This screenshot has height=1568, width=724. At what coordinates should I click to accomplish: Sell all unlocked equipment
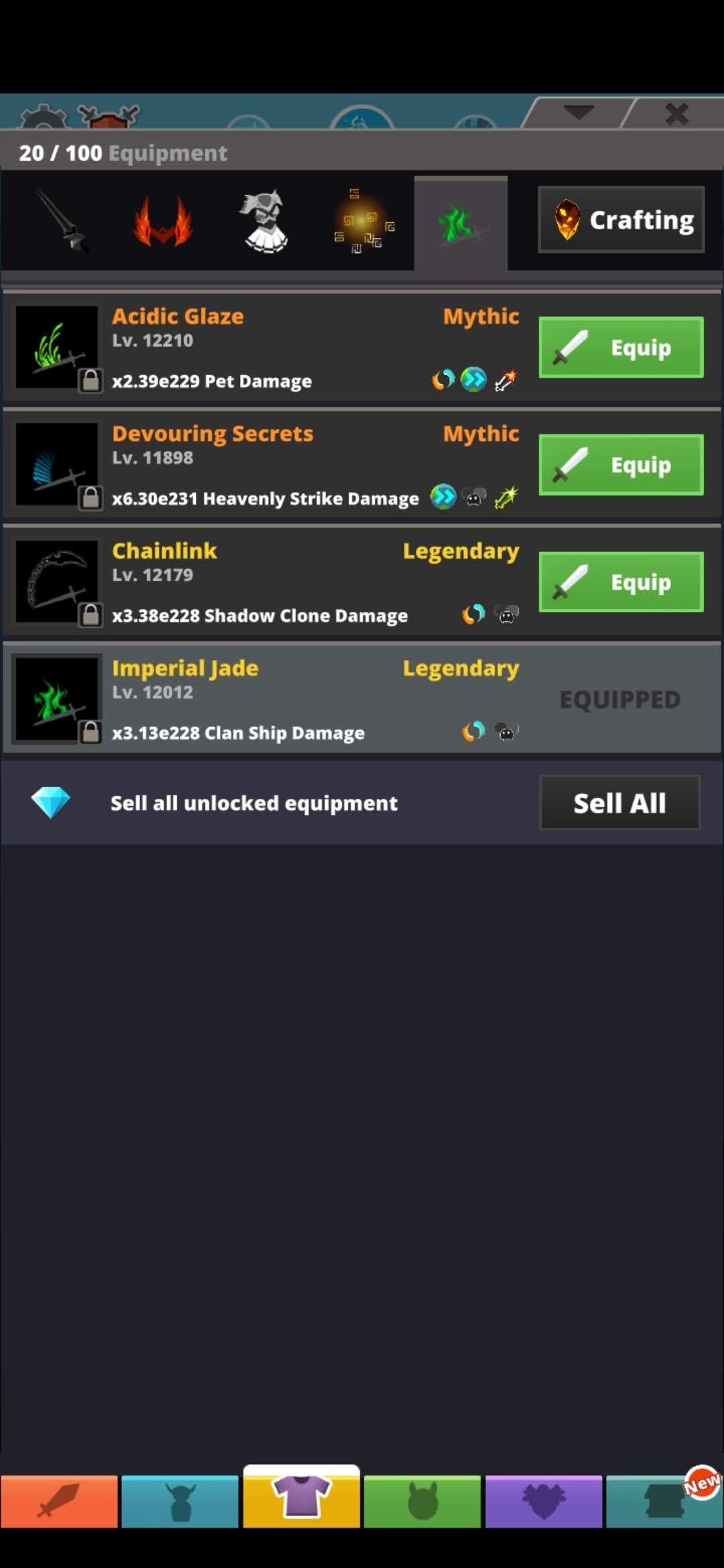(619, 803)
